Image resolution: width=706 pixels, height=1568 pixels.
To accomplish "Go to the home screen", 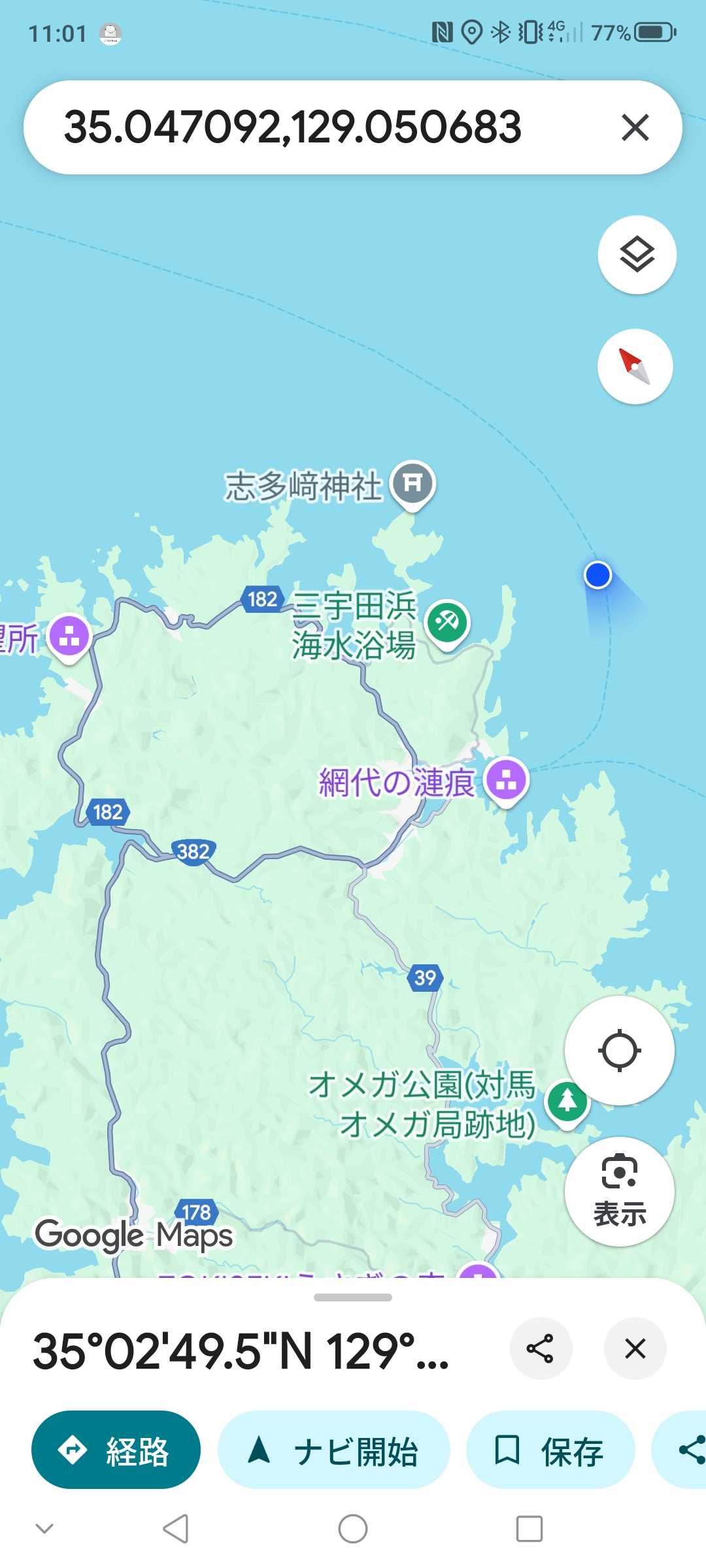I will (353, 1529).
